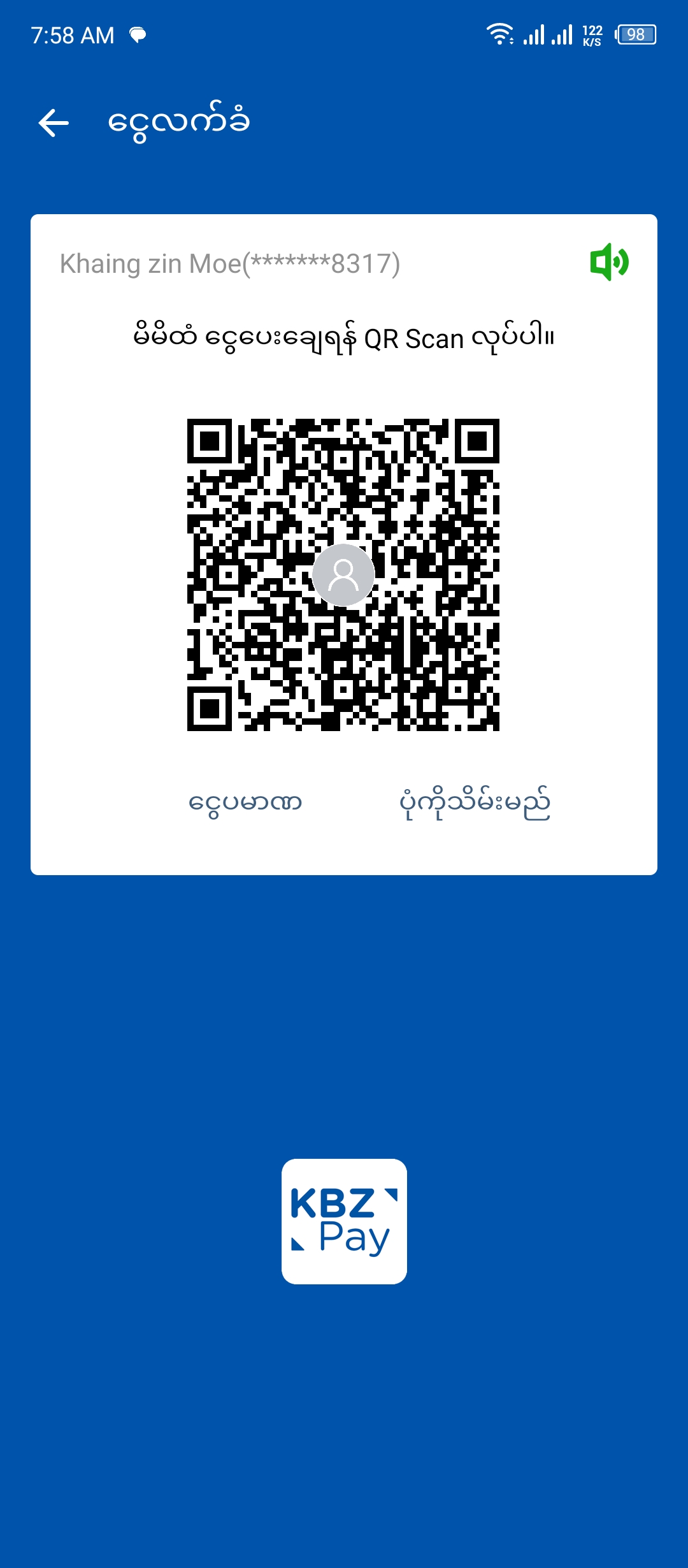The image size is (688, 1568).
Task: Tap ပုံကိုသိမ်းမည် to save the QR image
Action: pos(475,802)
